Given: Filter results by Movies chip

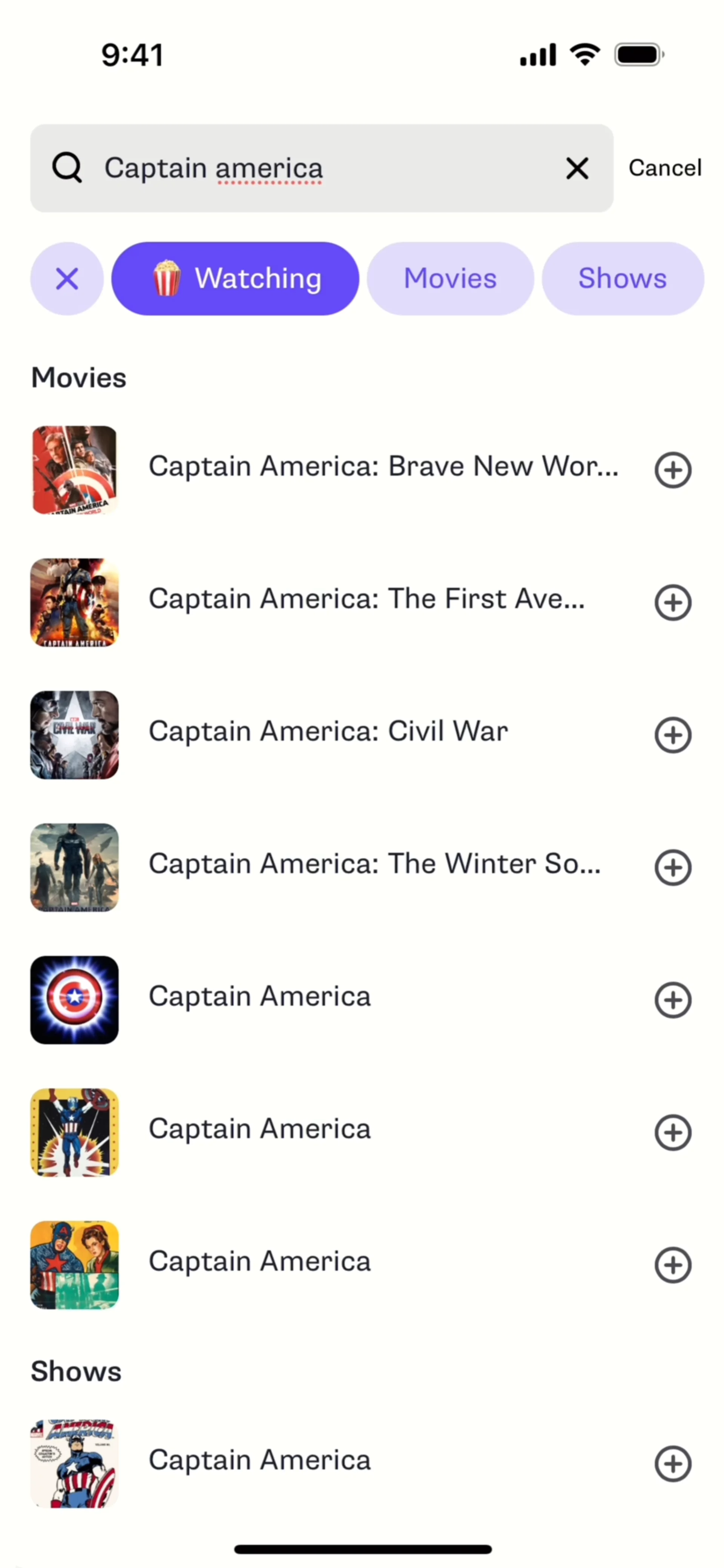Looking at the screenshot, I should (x=450, y=279).
